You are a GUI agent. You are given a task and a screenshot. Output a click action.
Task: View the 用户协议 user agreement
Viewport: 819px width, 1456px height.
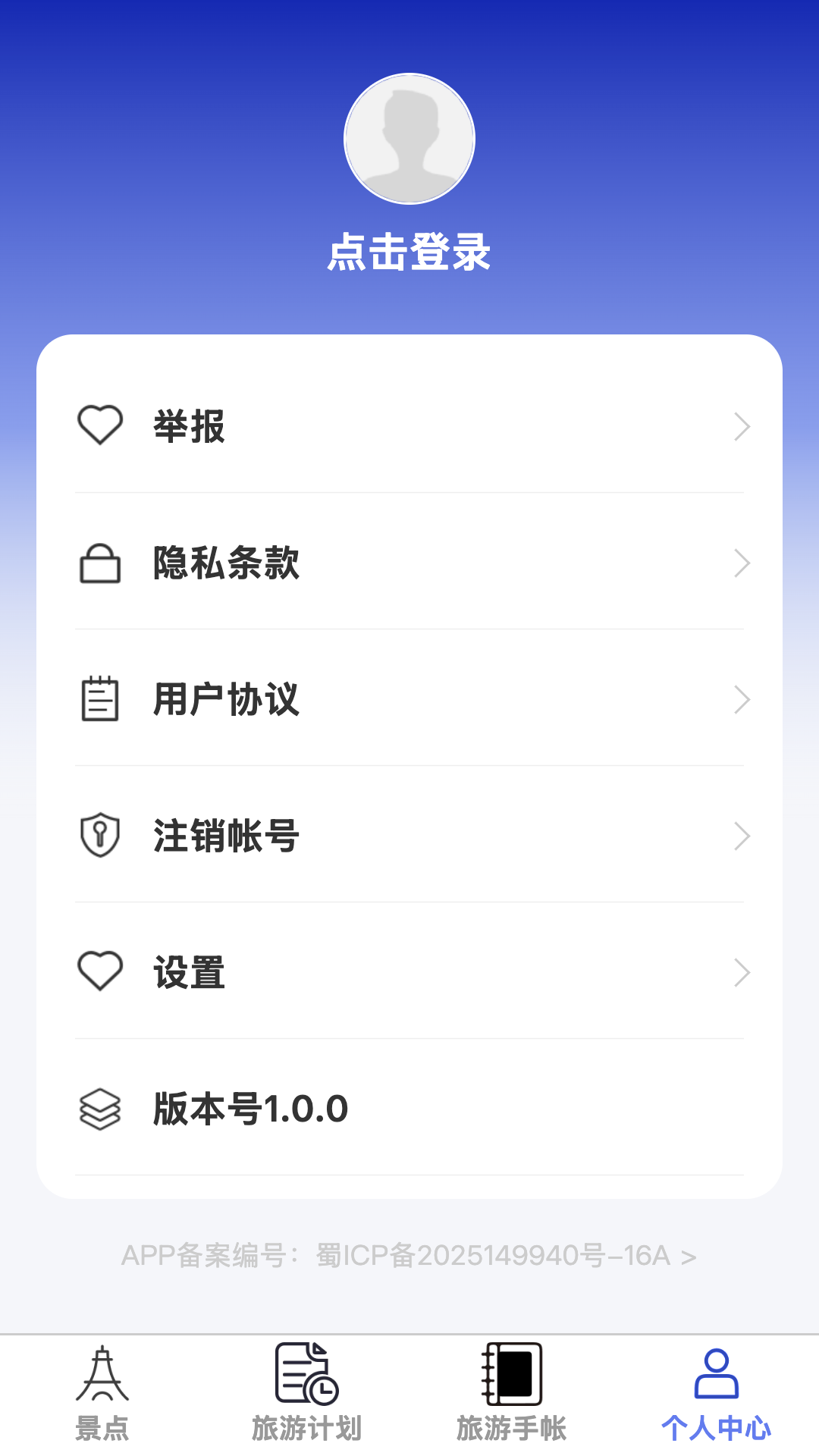tap(409, 699)
